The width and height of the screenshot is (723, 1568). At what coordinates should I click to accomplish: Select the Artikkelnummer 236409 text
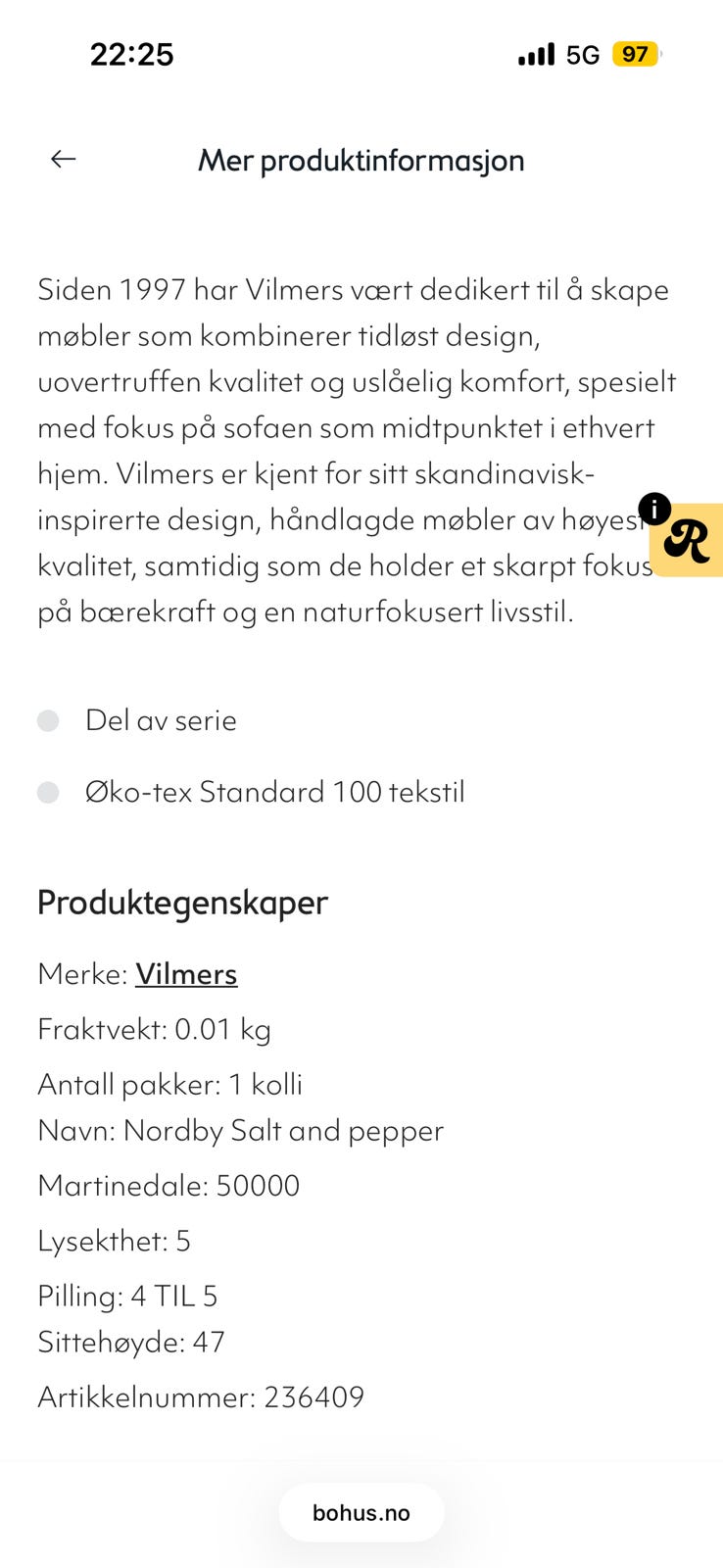tap(201, 1396)
